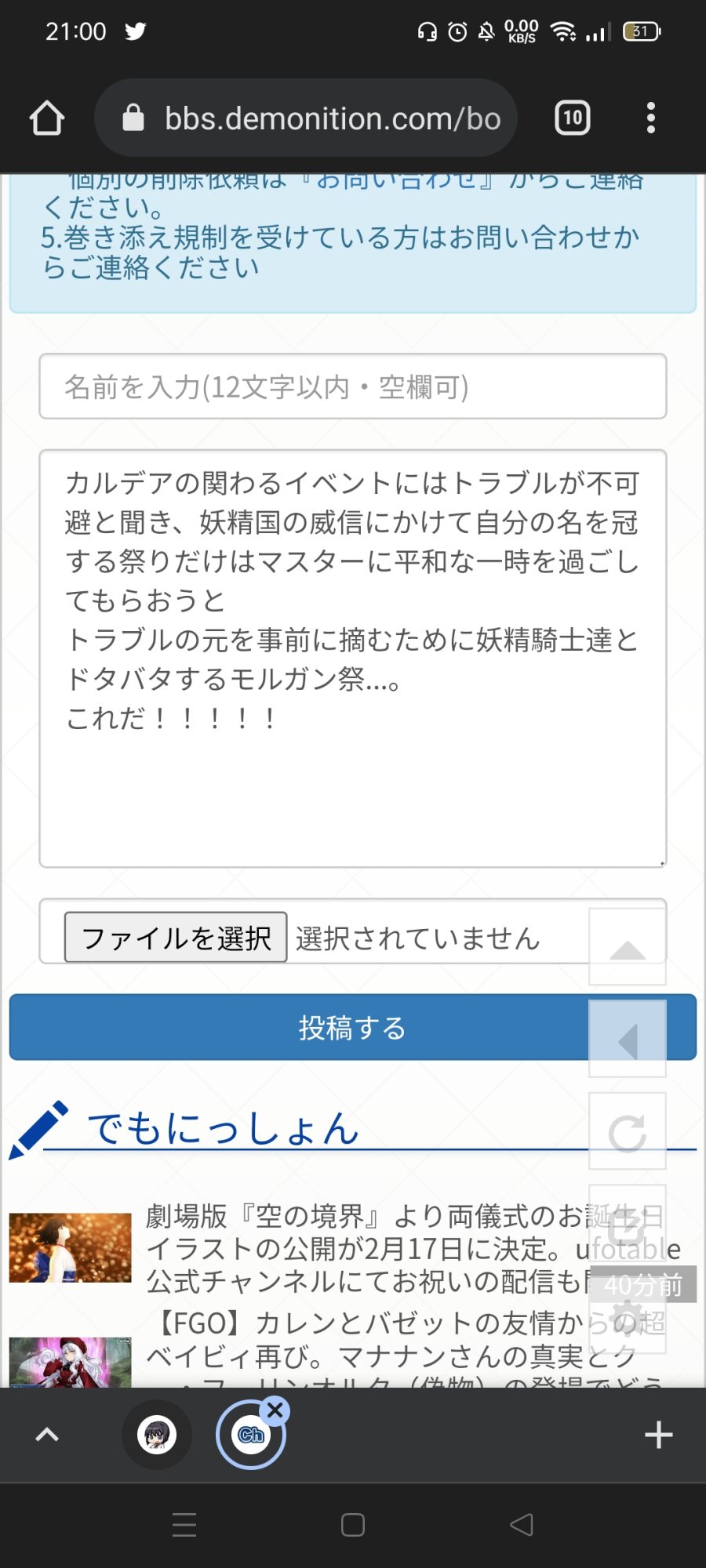
Task: Switch to the anime avatar tab
Action: pos(157,1435)
